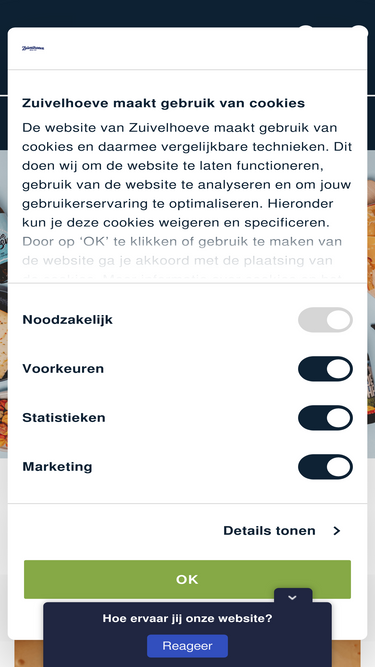Collapse the website feedback popup
This screenshot has height=667, width=375.
tap(293, 596)
